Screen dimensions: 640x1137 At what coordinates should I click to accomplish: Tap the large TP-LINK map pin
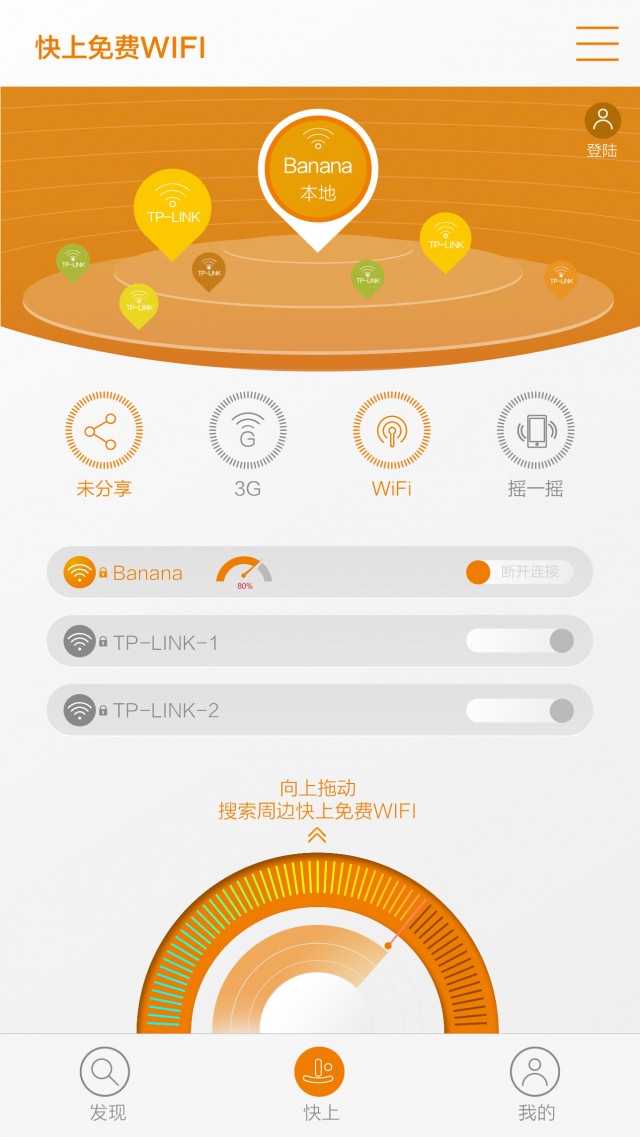click(x=172, y=206)
